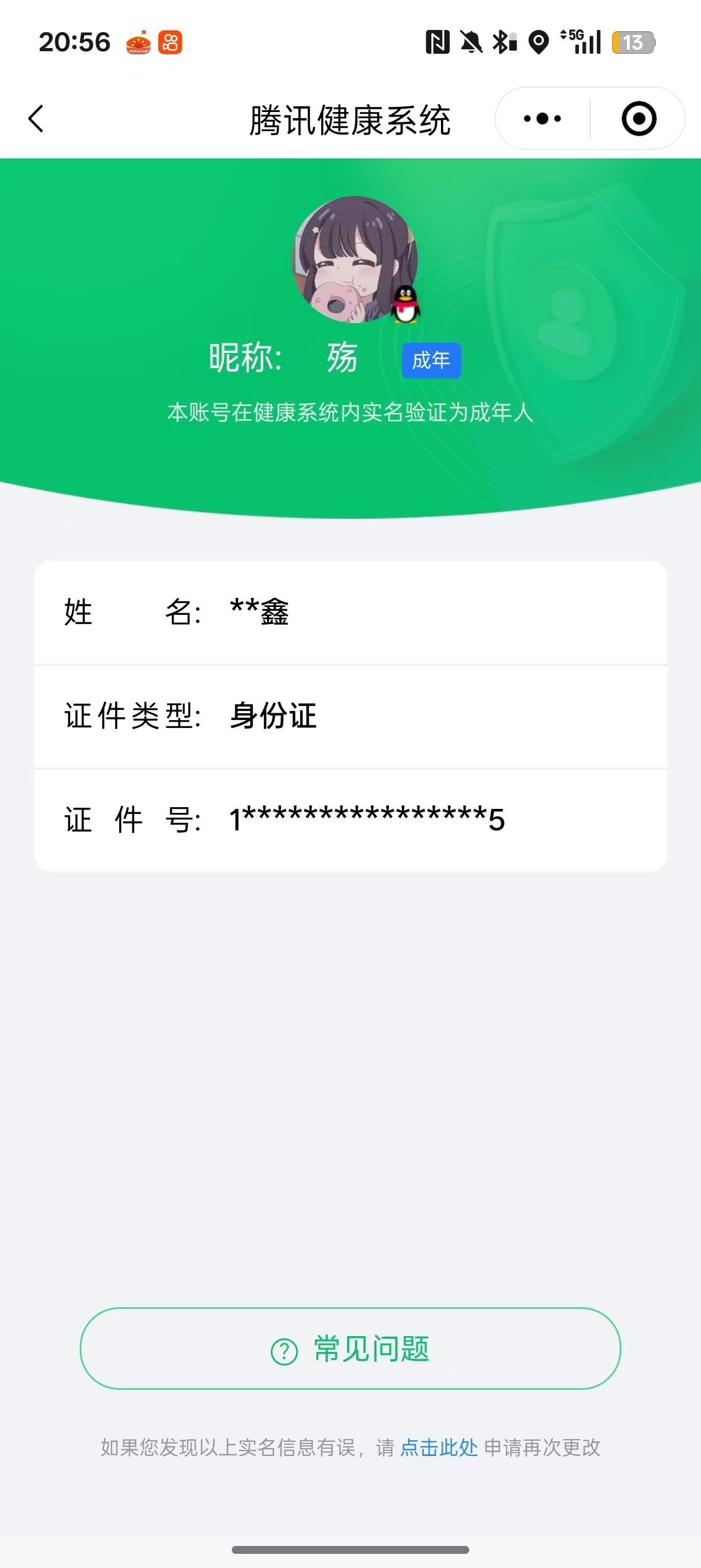Viewport: 701px width, 1568px height.
Task: Close the mini program via circle icon
Action: coord(638,119)
